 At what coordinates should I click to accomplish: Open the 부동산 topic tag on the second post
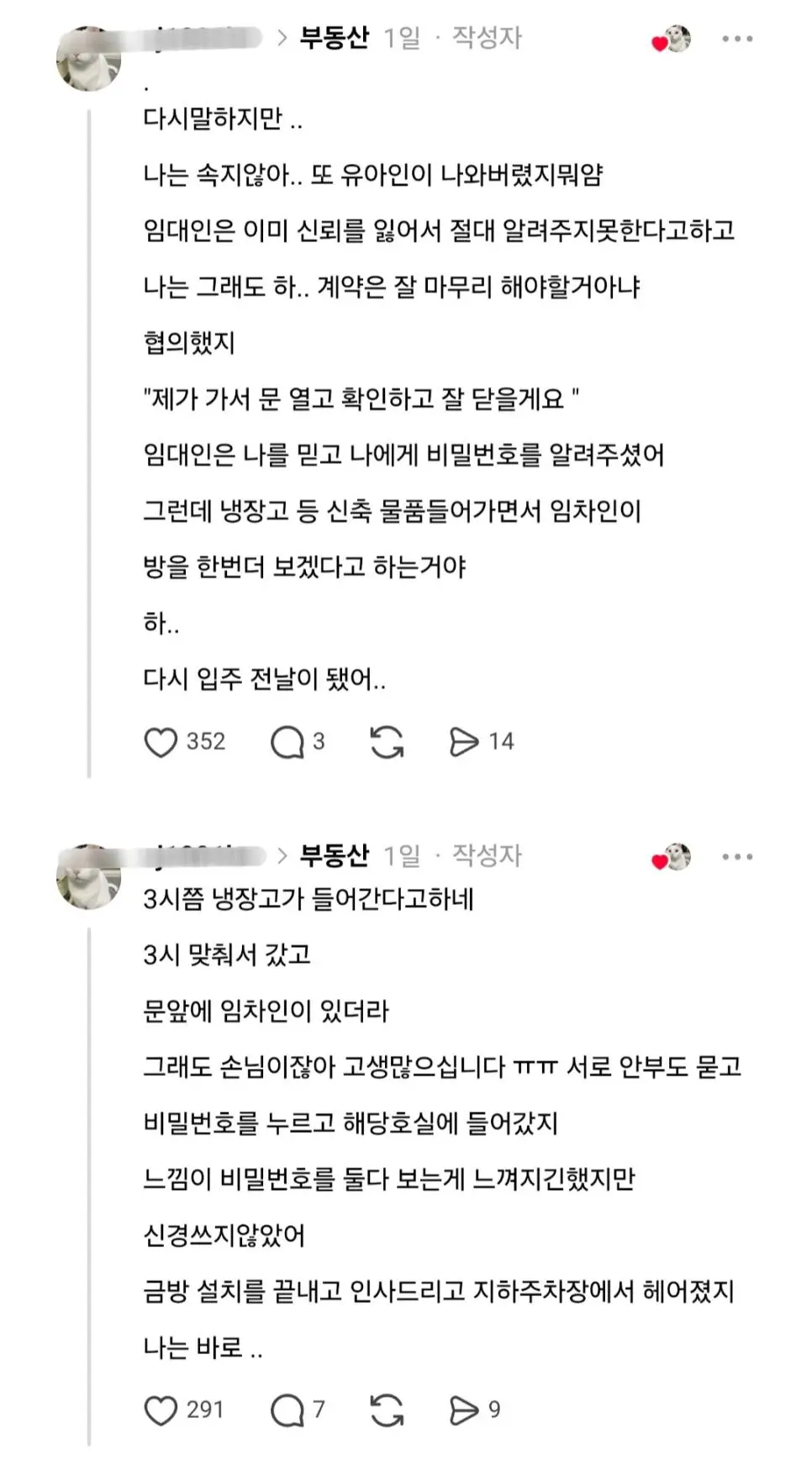(335, 856)
